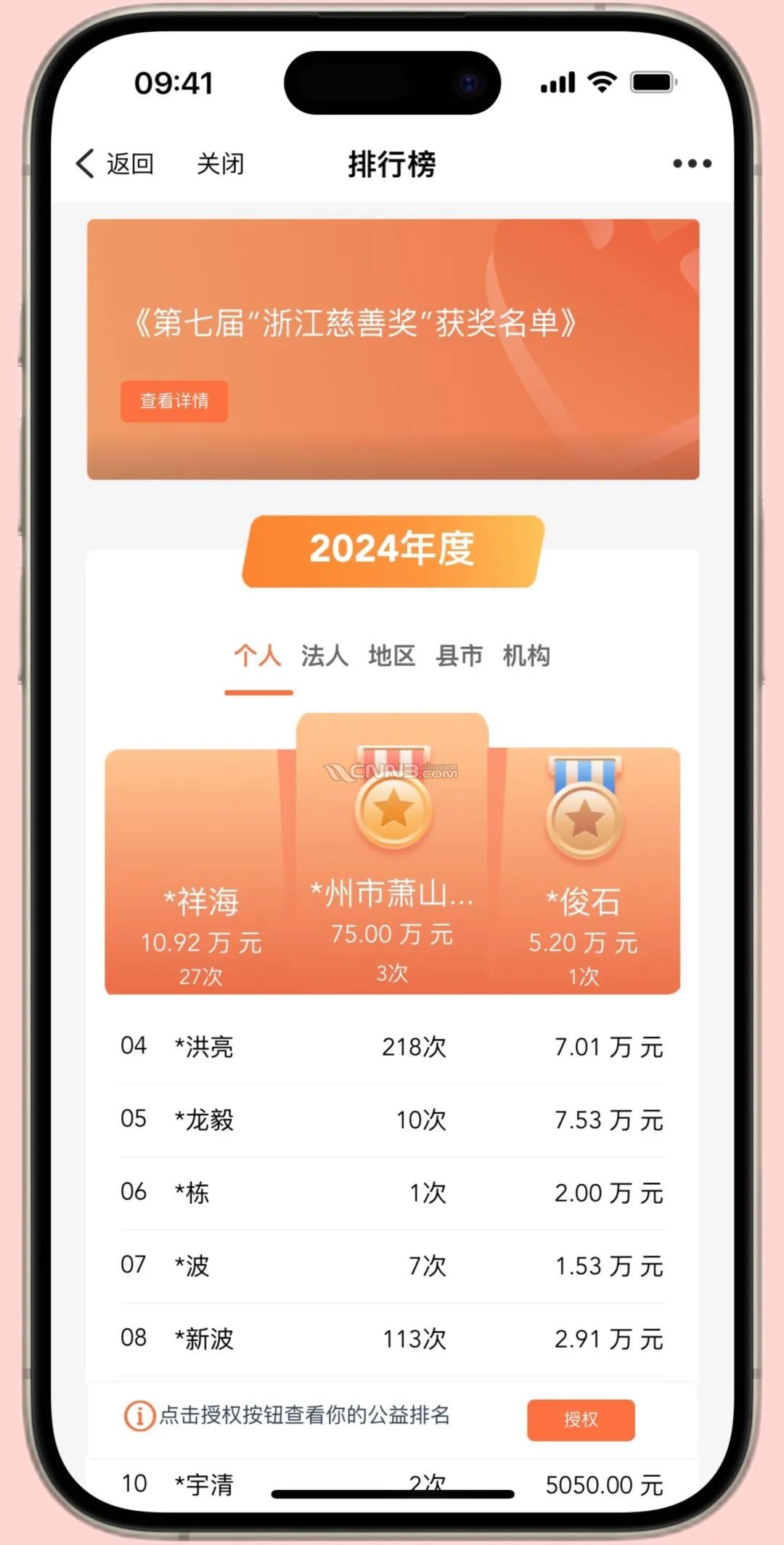Go back using the 返回 arrow
784x1545 pixels.
(114, 164)
